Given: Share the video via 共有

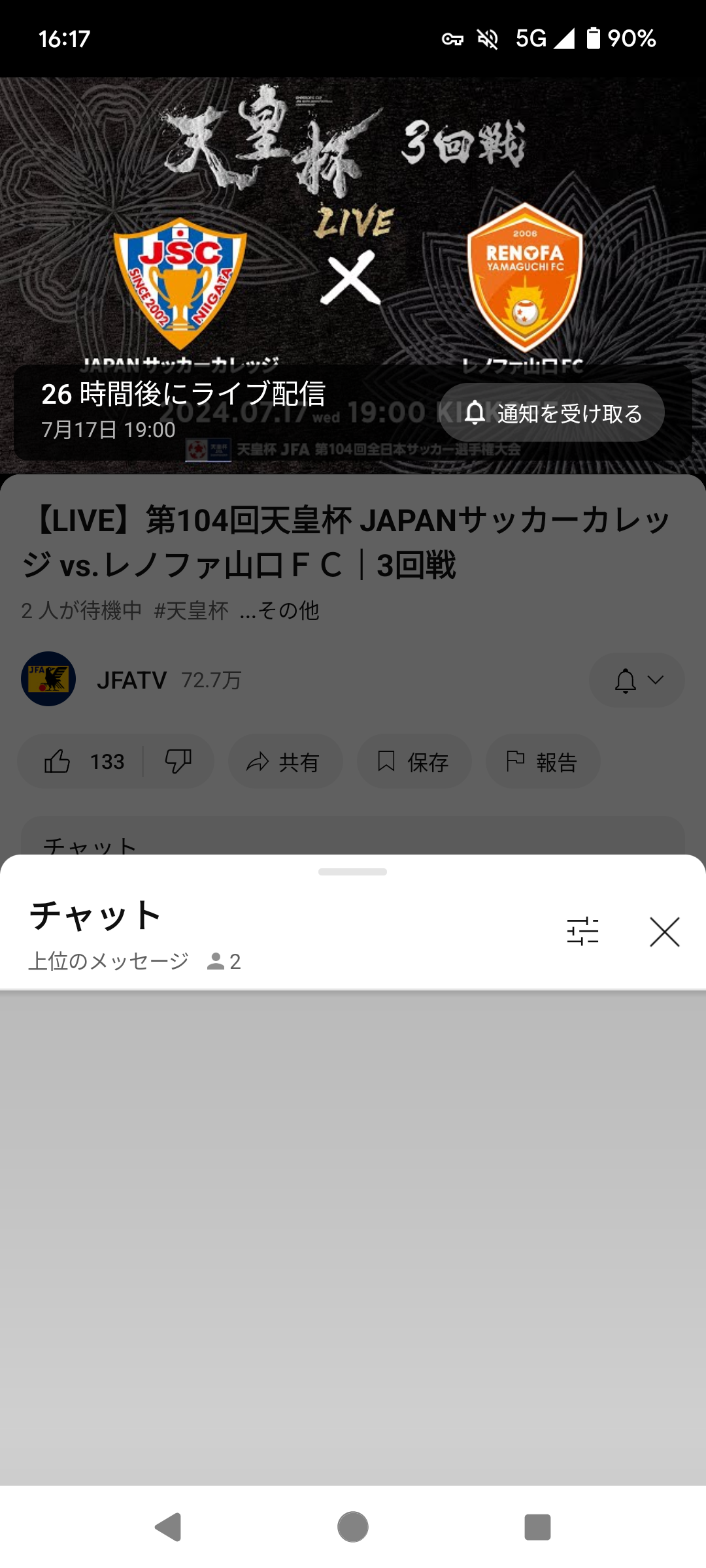Looking at the screenshot, I should point(284,762).
